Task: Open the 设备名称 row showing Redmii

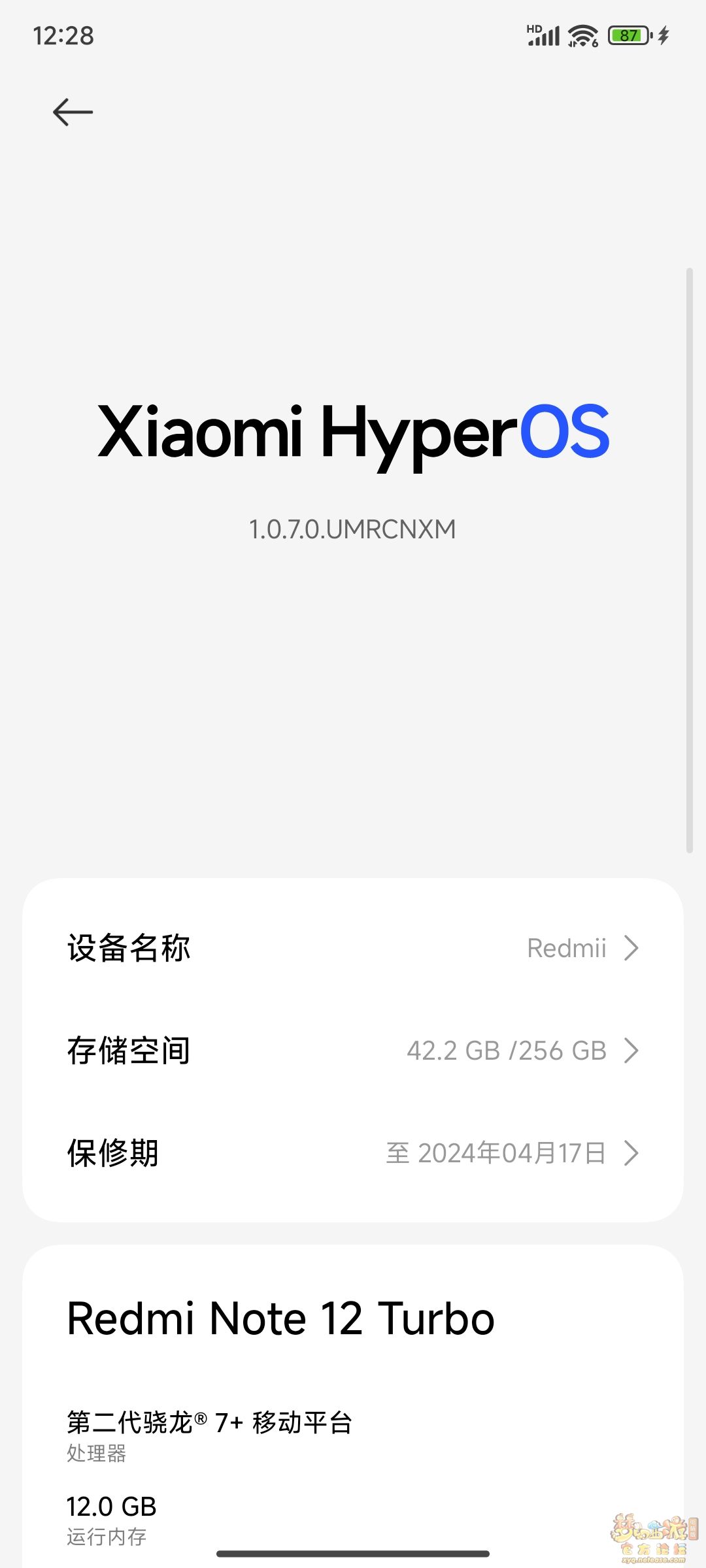Action: (x=353, y=948)
